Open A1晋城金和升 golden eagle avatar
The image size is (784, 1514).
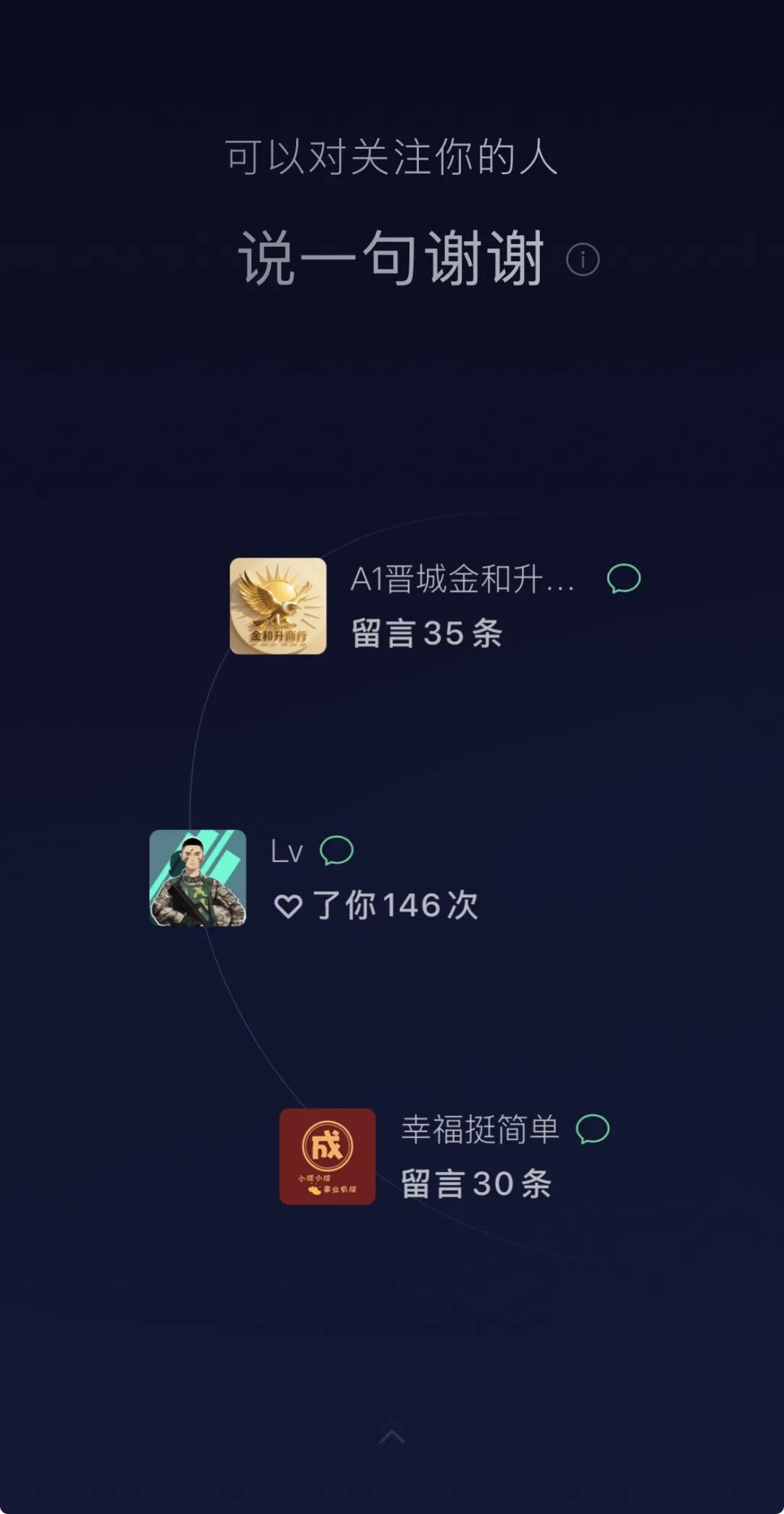pos(278,606)
